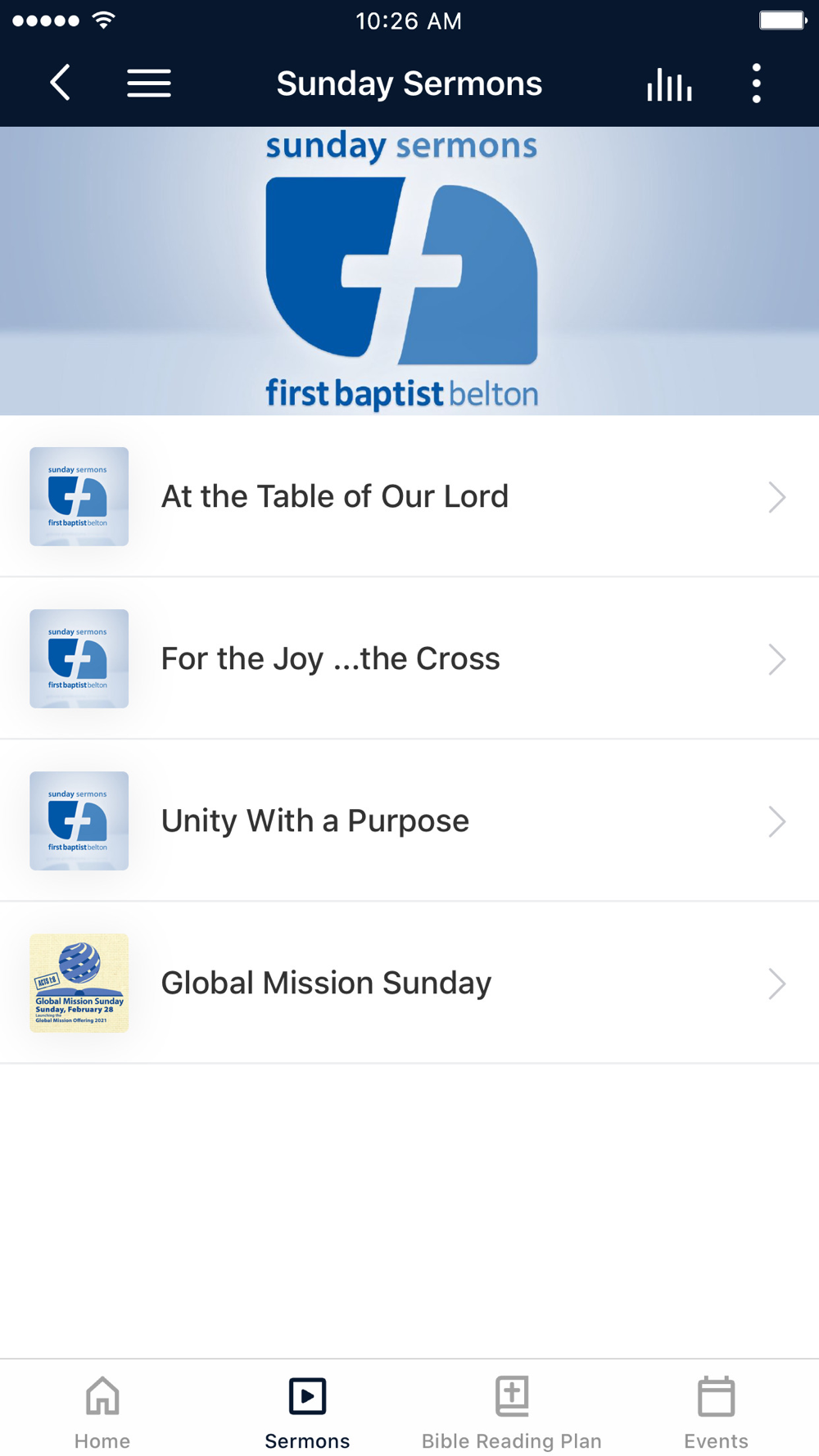The image size is (819, 1456).
Task: Open sermon At the Table of Our Lord
Action: pos(409,496)
